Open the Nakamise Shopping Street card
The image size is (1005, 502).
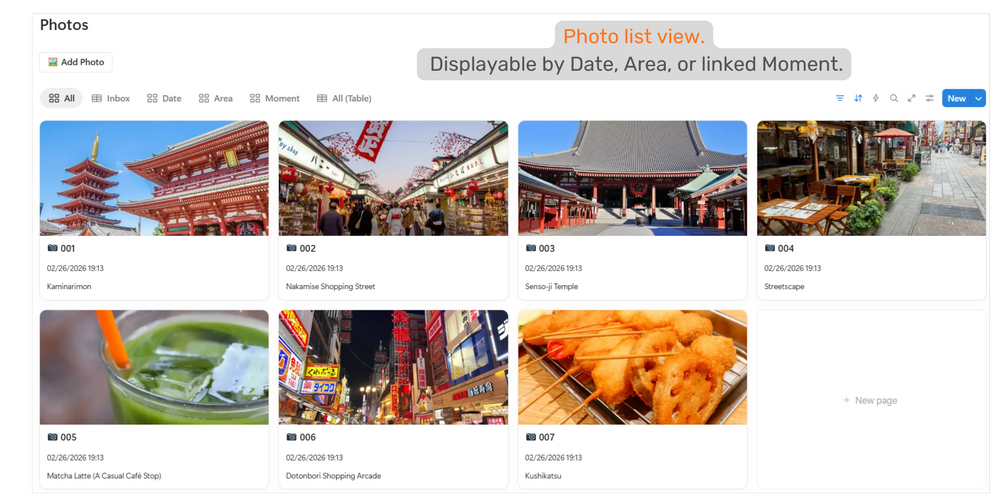[x=393, y=209]
